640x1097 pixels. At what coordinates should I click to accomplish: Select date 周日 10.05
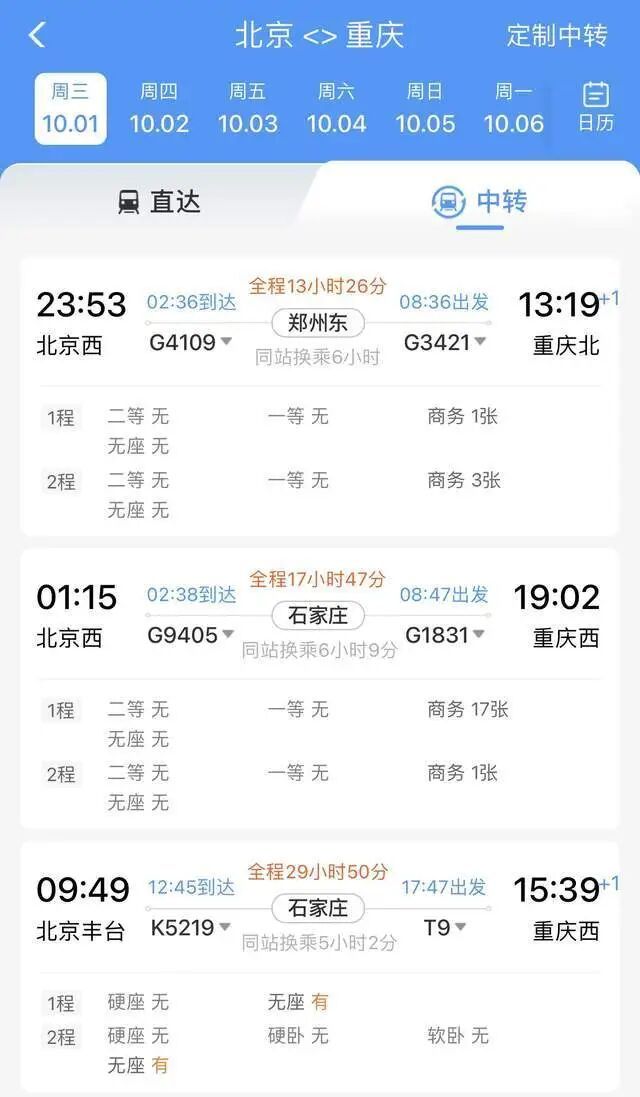click(425, 108)
